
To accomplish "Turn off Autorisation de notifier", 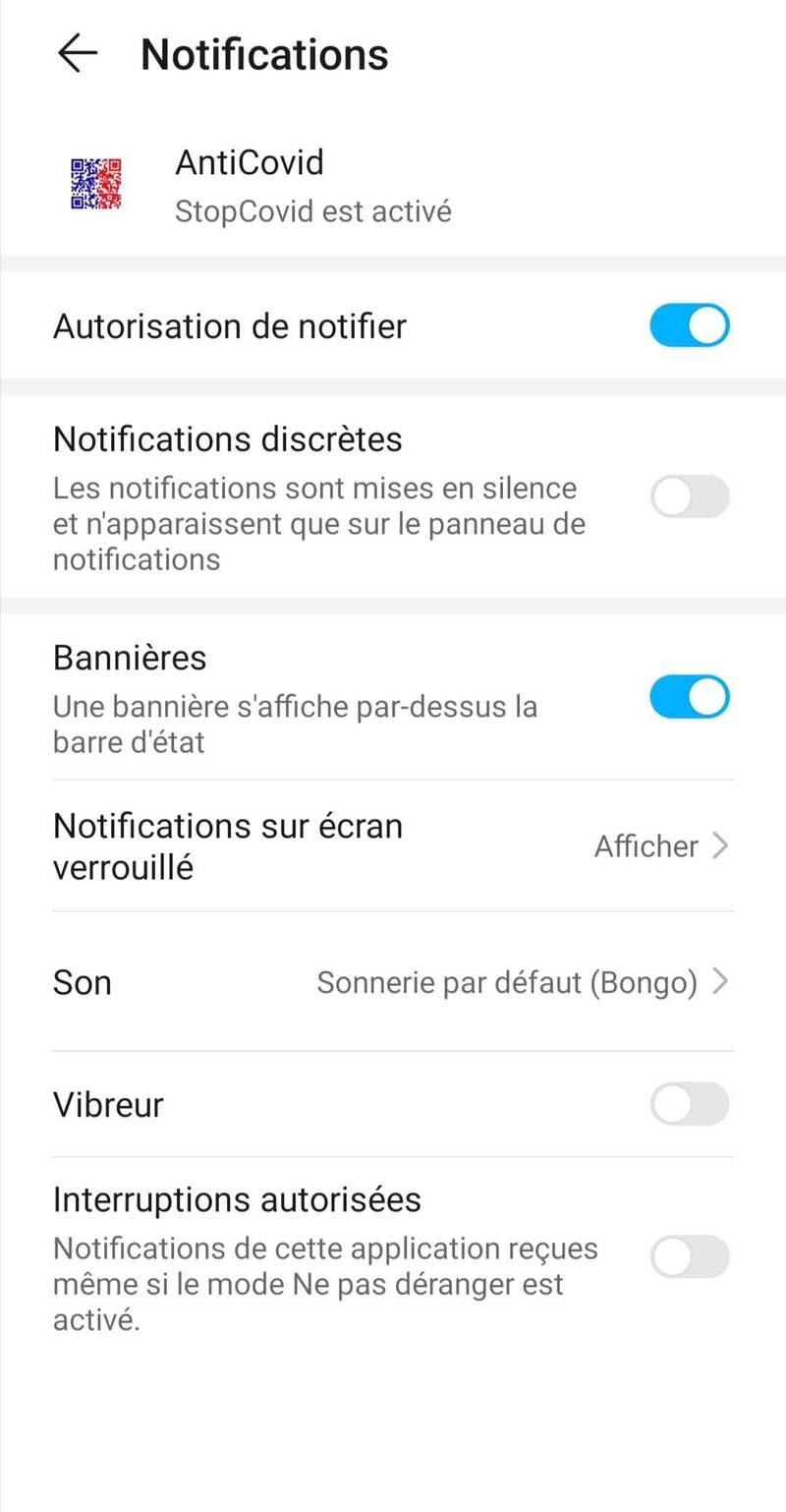I will (x=689, y=326).
